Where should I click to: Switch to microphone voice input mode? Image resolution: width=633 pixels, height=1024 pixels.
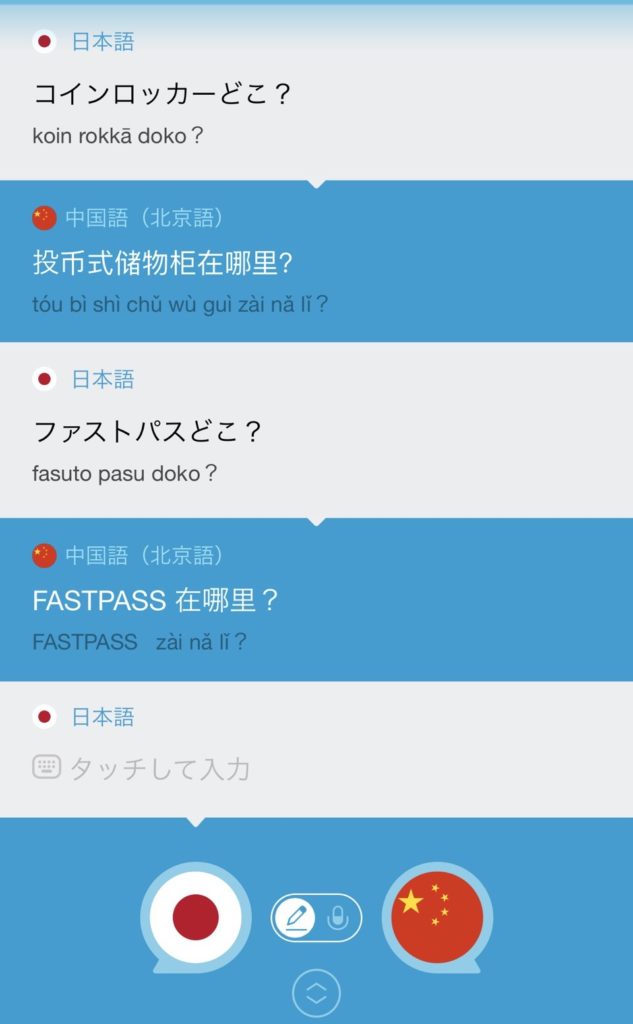[x=338, y=918]
